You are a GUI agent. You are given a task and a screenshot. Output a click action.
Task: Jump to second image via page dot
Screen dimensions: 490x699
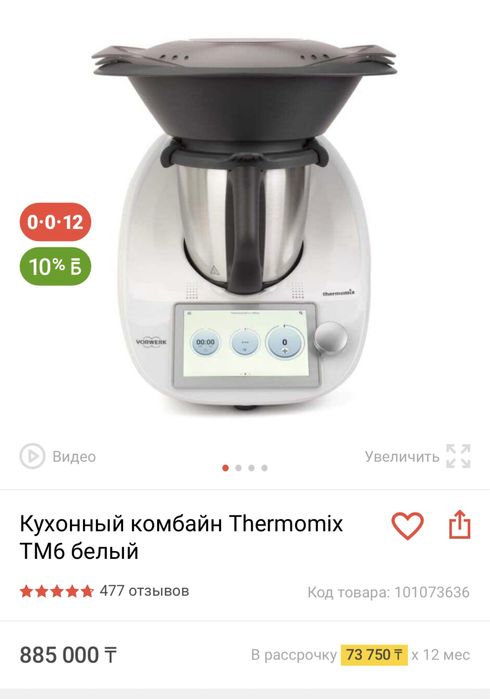pos(239,468)
